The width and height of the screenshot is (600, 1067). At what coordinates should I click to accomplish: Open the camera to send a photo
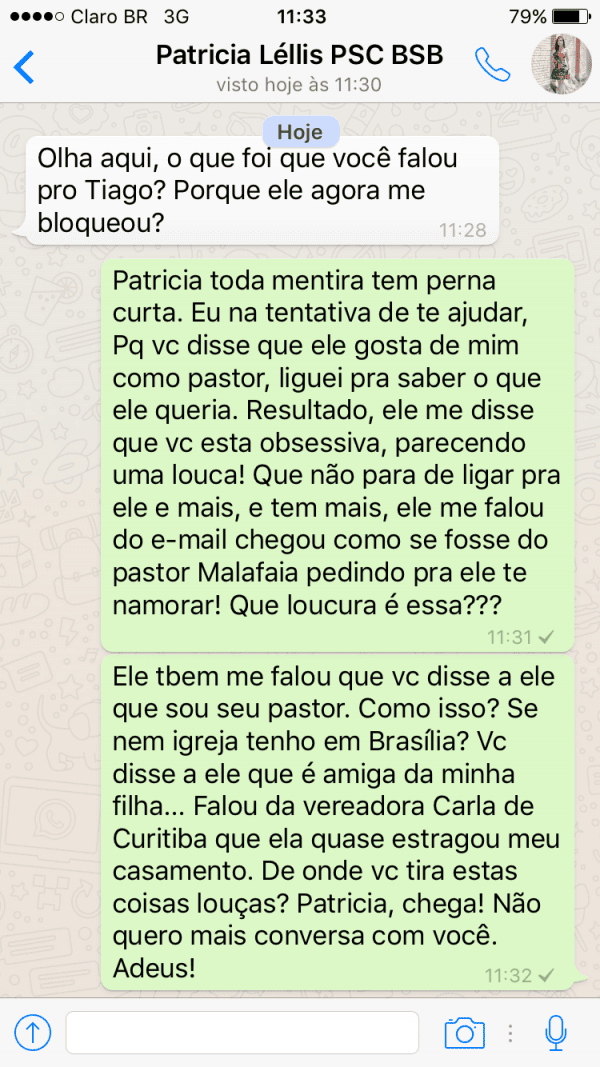[464, 1032]
